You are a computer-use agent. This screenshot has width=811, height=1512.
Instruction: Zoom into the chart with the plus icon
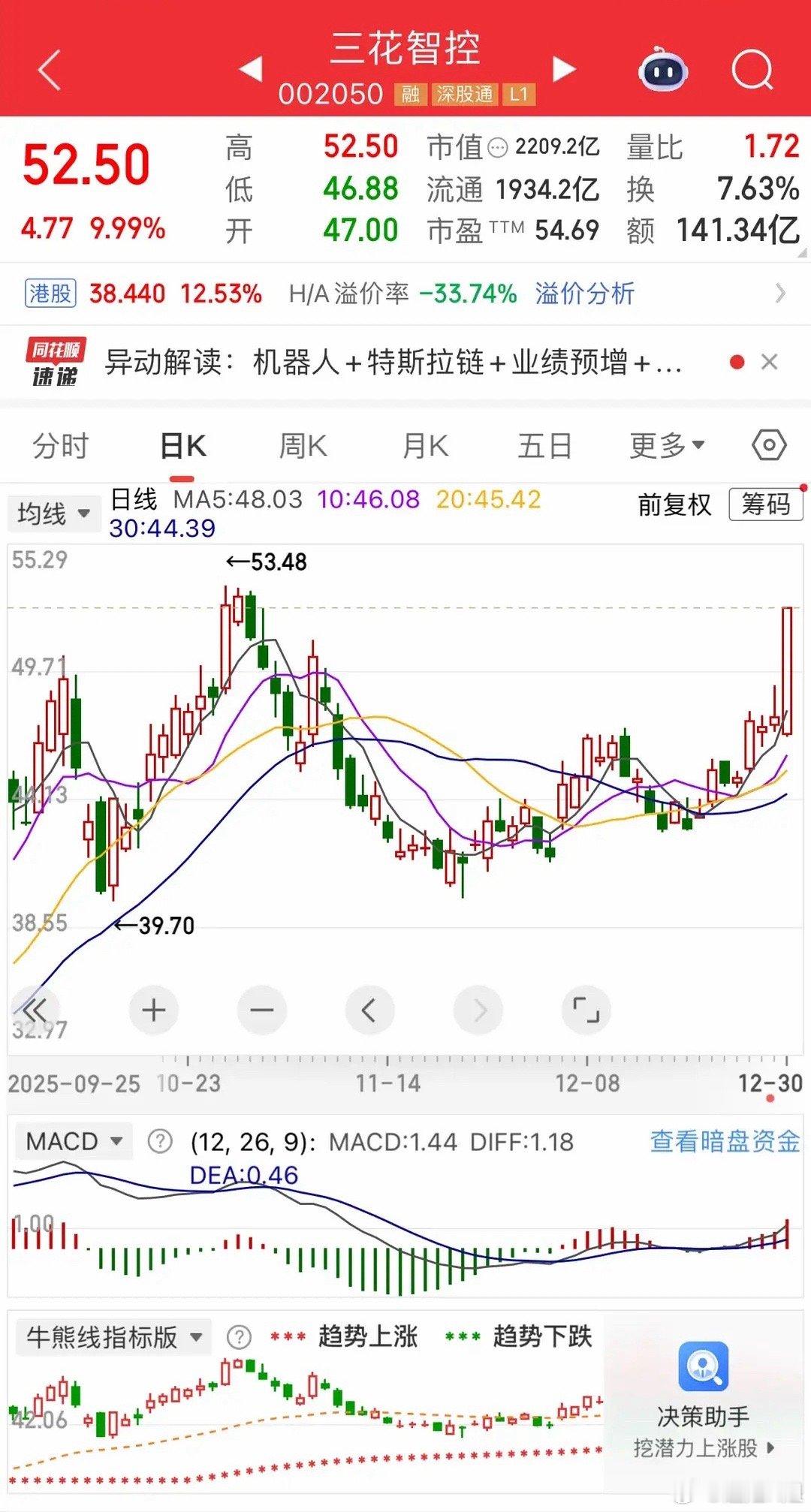point(153,1010)
